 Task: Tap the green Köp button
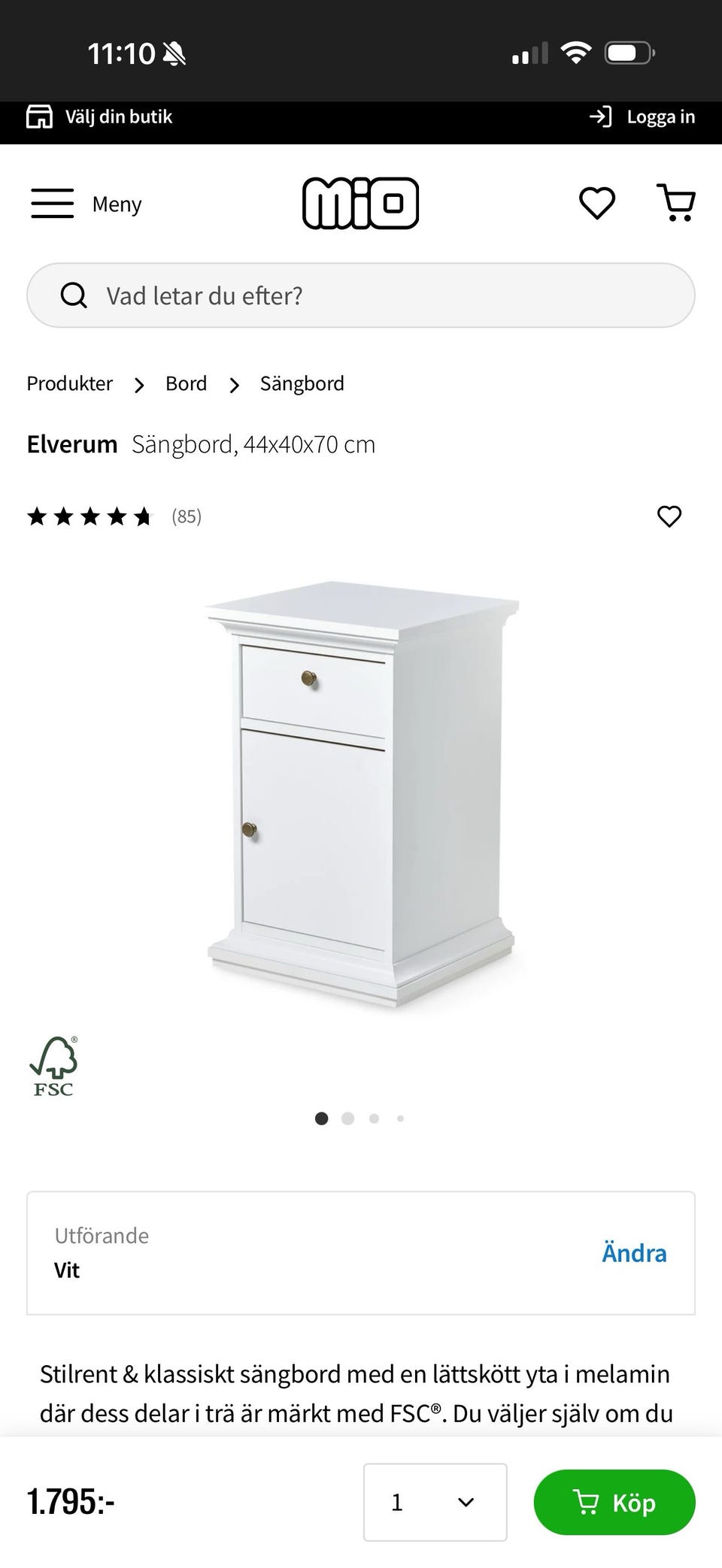point(614,1502)
